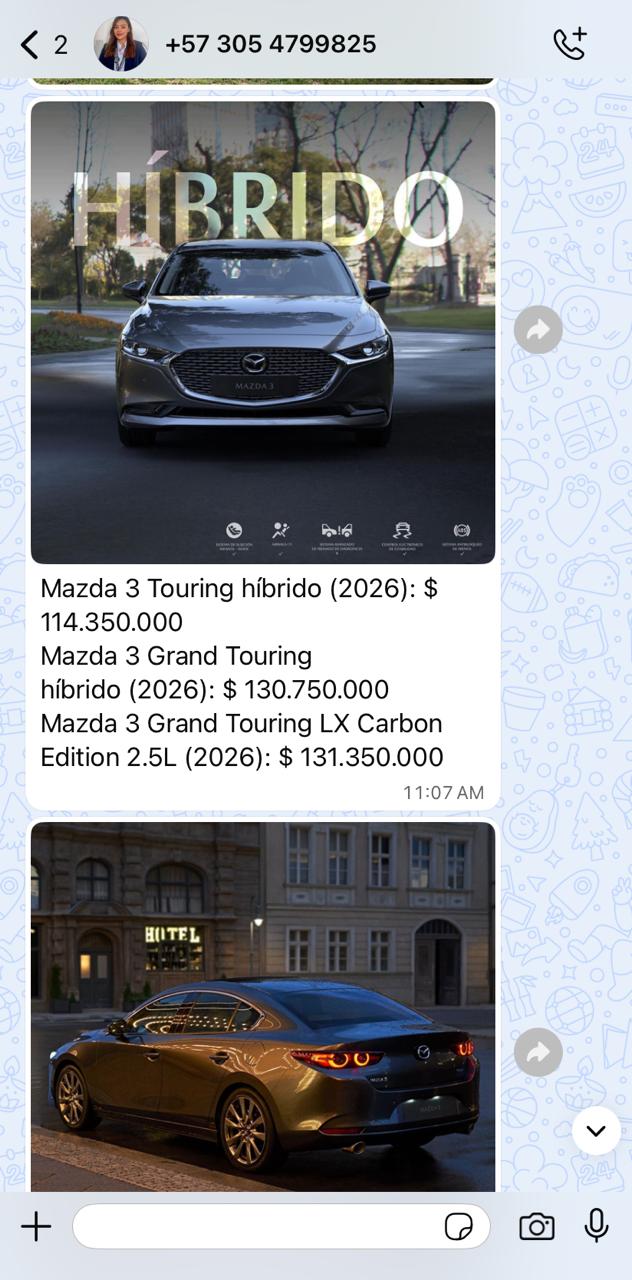Viewport: 632px width, 1280px height.
Task: Open the sticker picker
Action: 459,1227
